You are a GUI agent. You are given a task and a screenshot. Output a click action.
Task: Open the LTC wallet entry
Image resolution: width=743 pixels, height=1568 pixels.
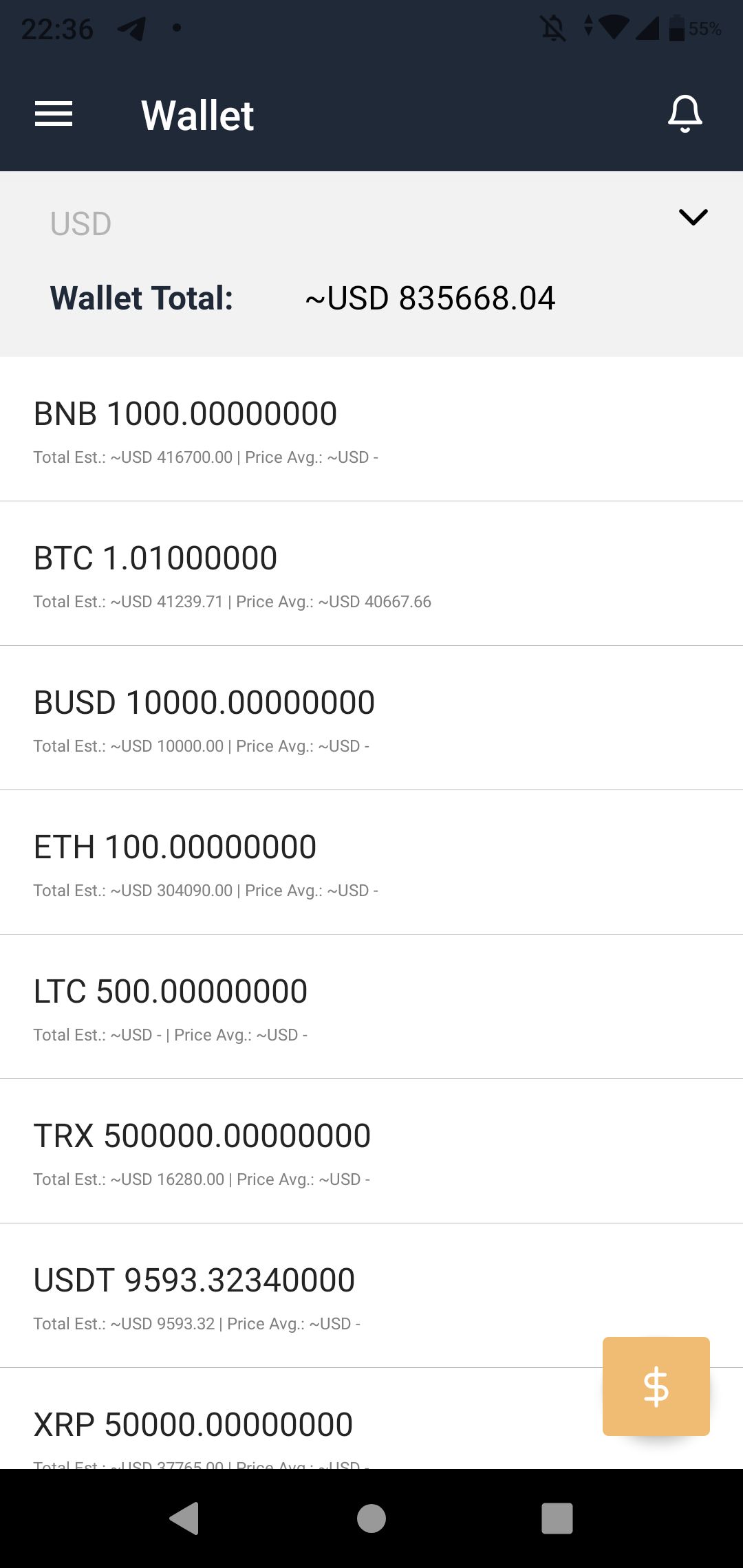371,1008
